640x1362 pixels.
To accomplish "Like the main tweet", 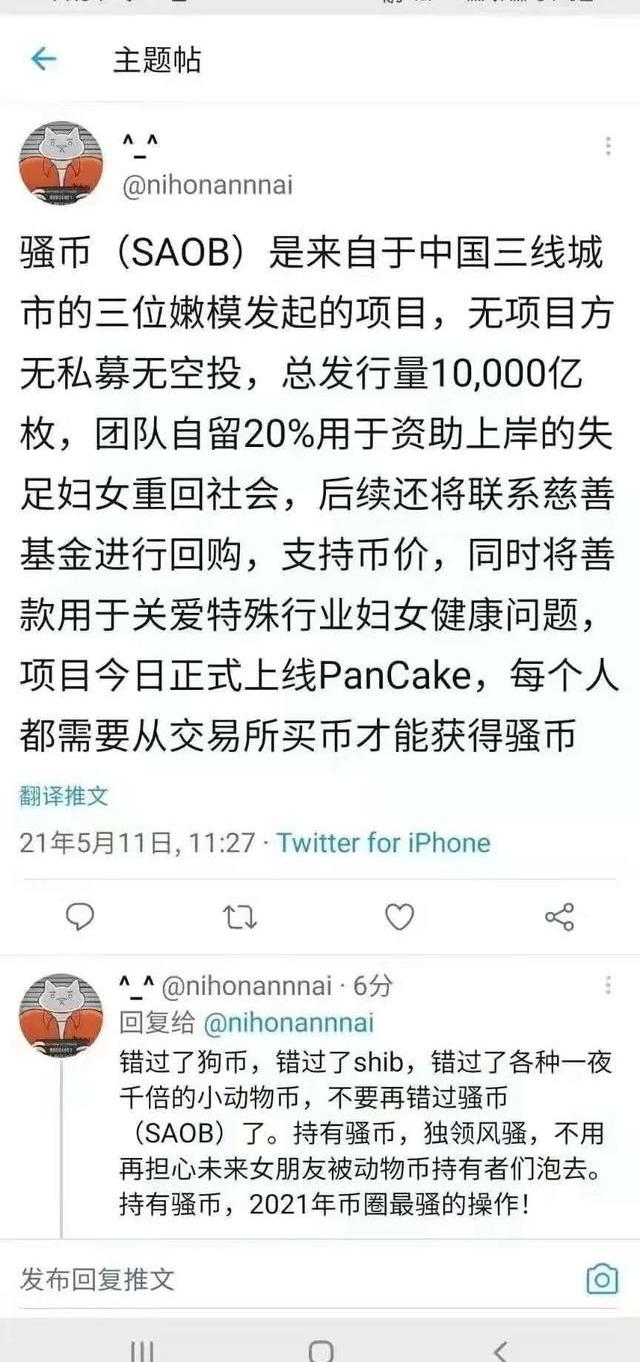I will tap(400, 916).
